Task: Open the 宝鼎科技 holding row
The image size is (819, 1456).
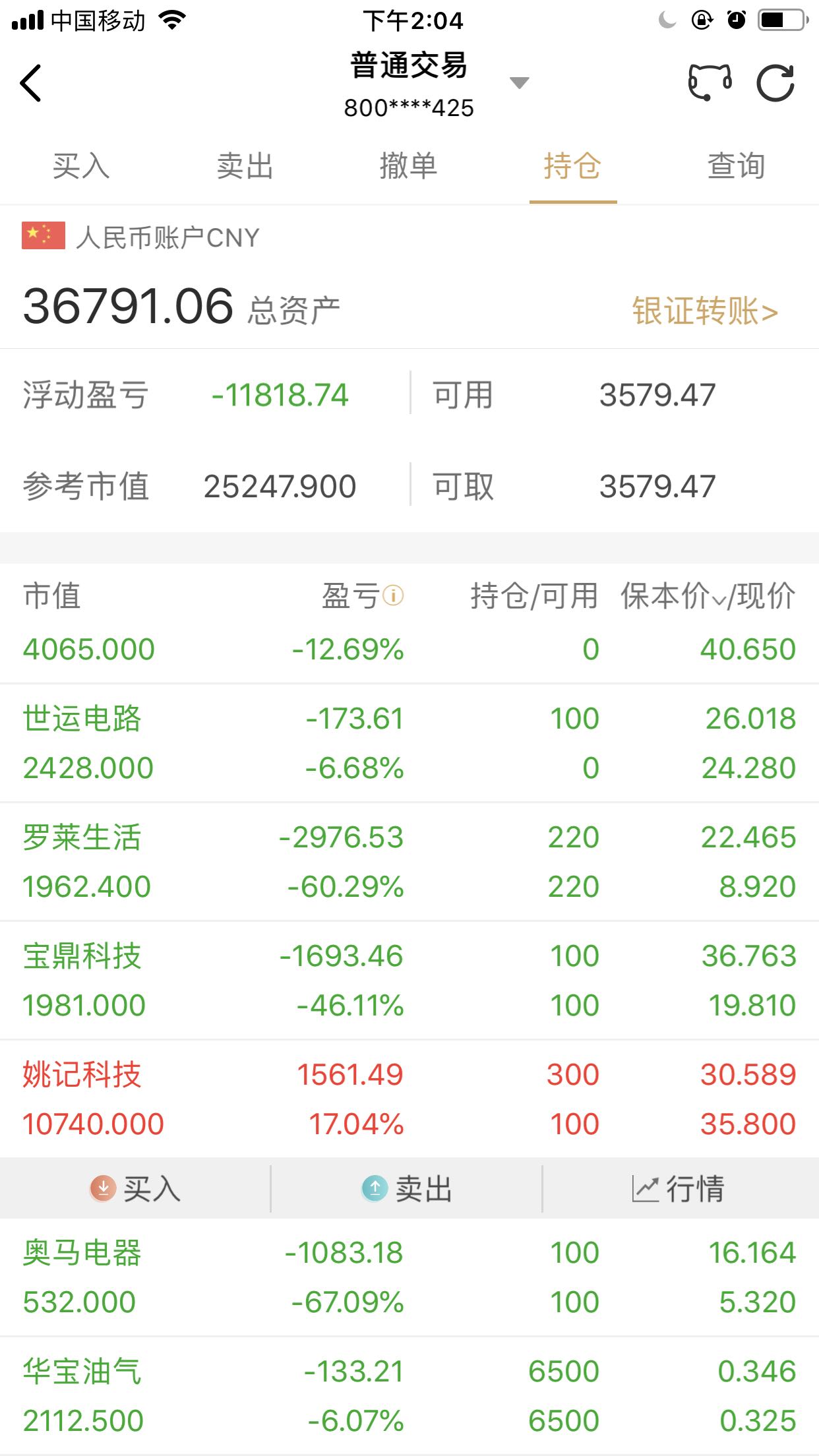Action: [409, 981]
